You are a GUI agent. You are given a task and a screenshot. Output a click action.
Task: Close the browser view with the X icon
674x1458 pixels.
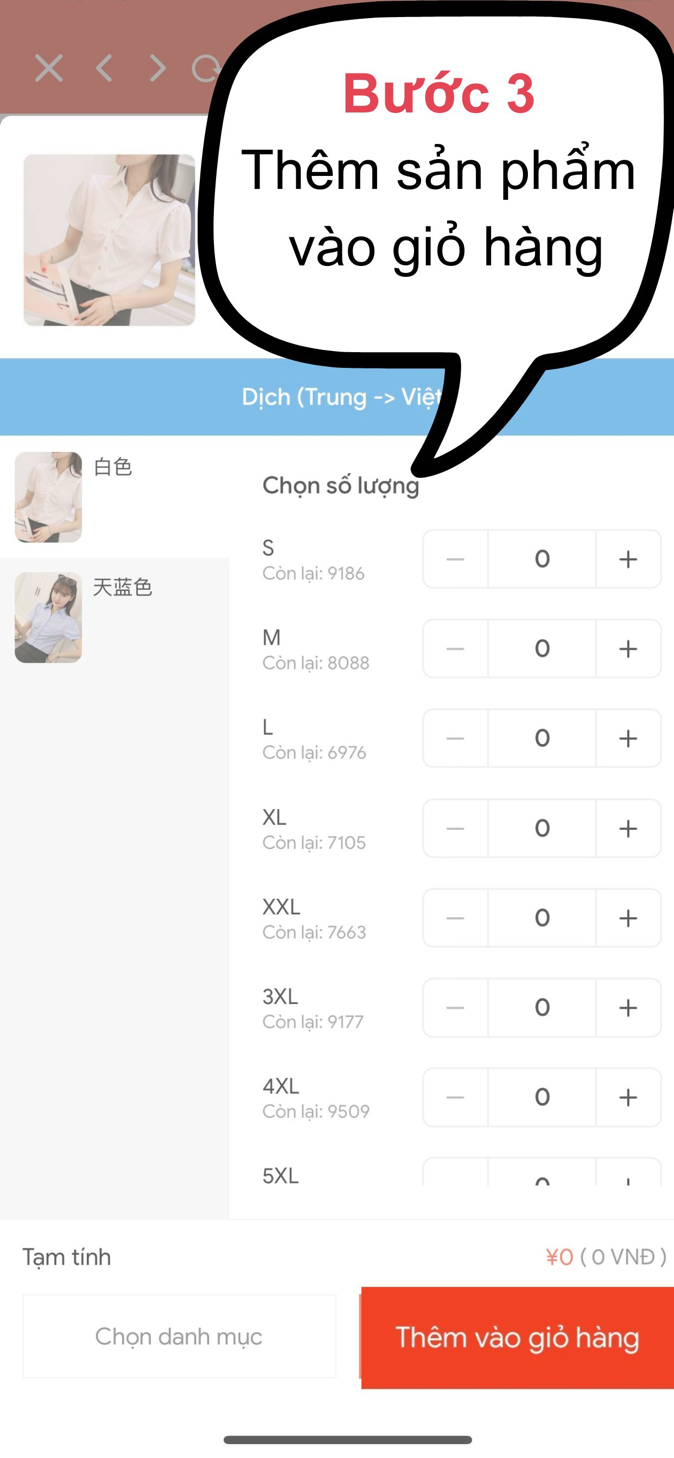(x=48, y=68)
